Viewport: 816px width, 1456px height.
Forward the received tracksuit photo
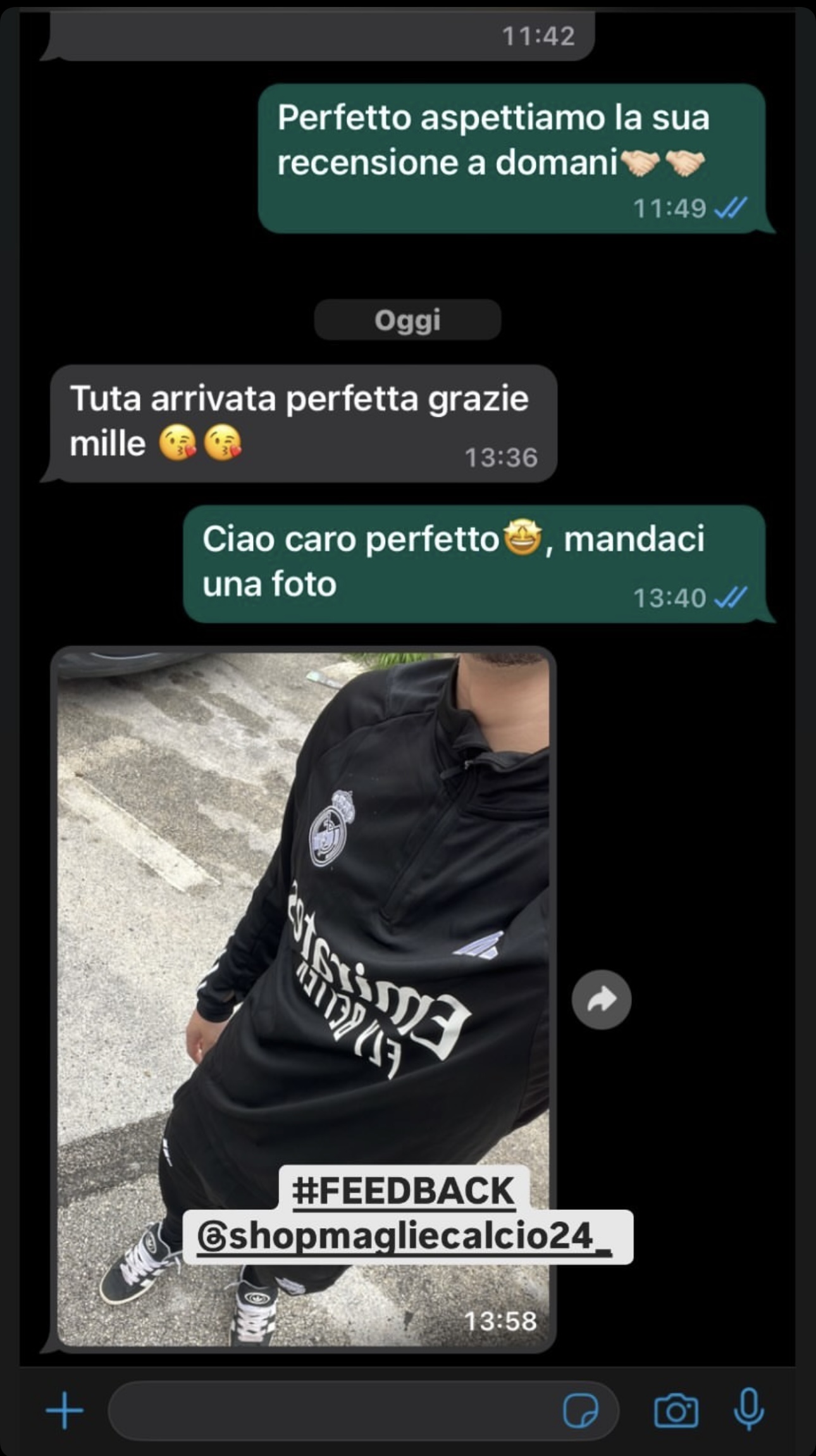click(x=601, y=1000)
